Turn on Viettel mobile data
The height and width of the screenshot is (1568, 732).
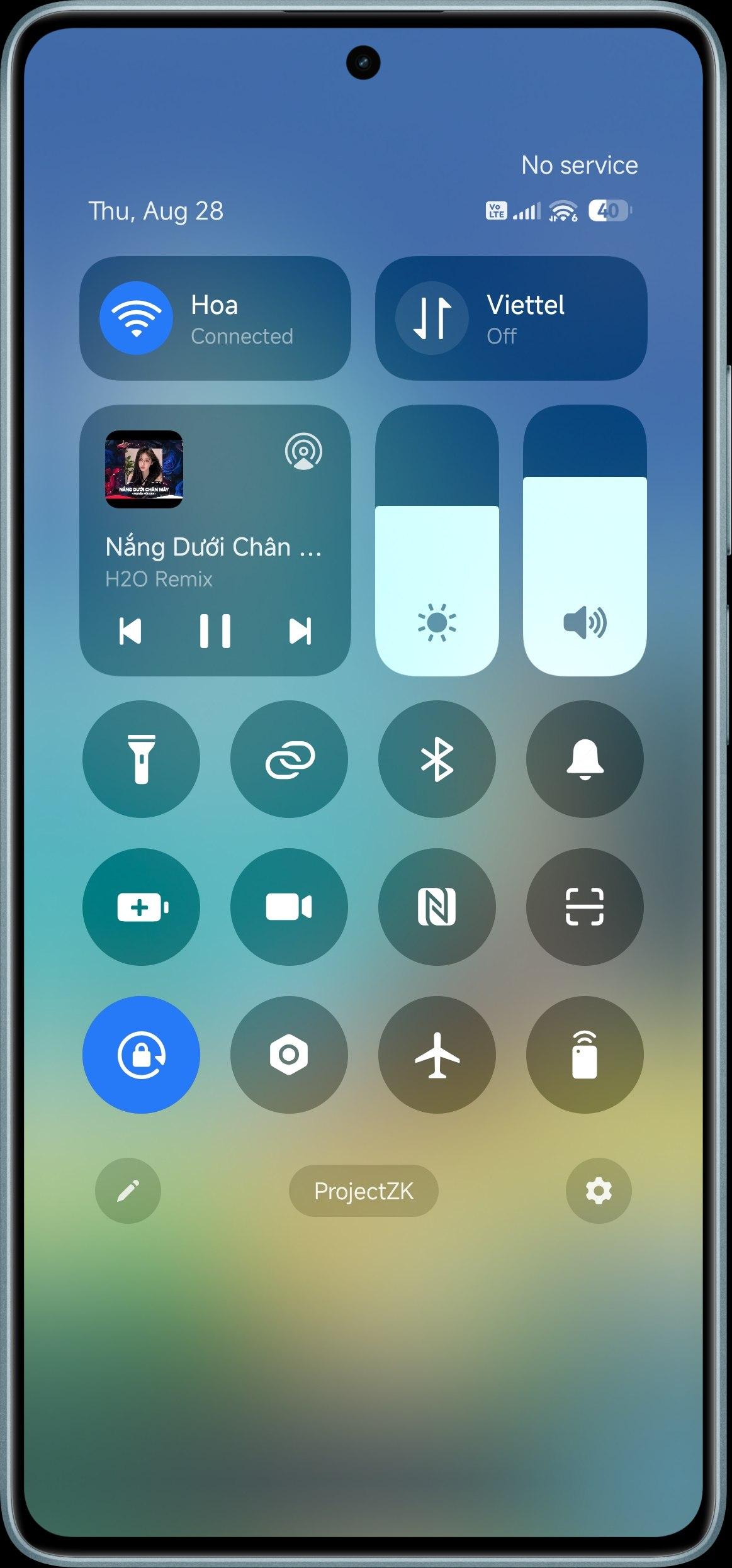[x=511, y=318]
